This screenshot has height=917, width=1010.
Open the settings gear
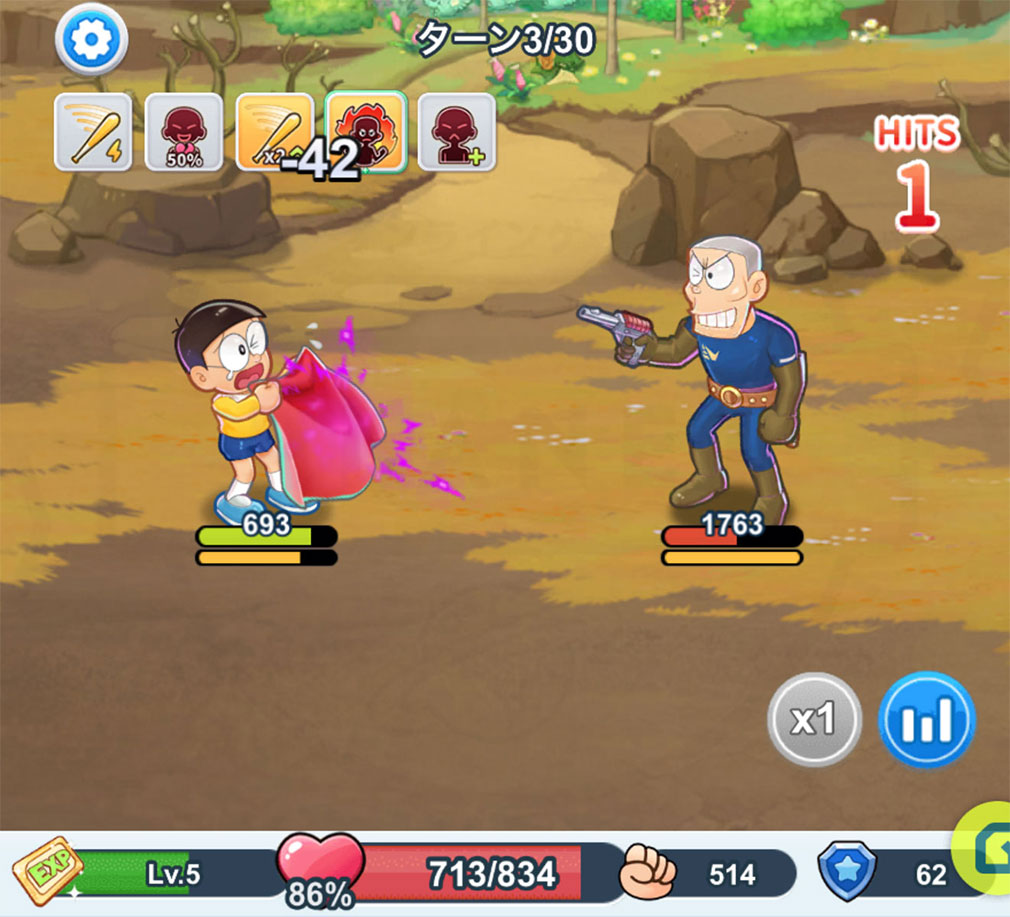91,39
